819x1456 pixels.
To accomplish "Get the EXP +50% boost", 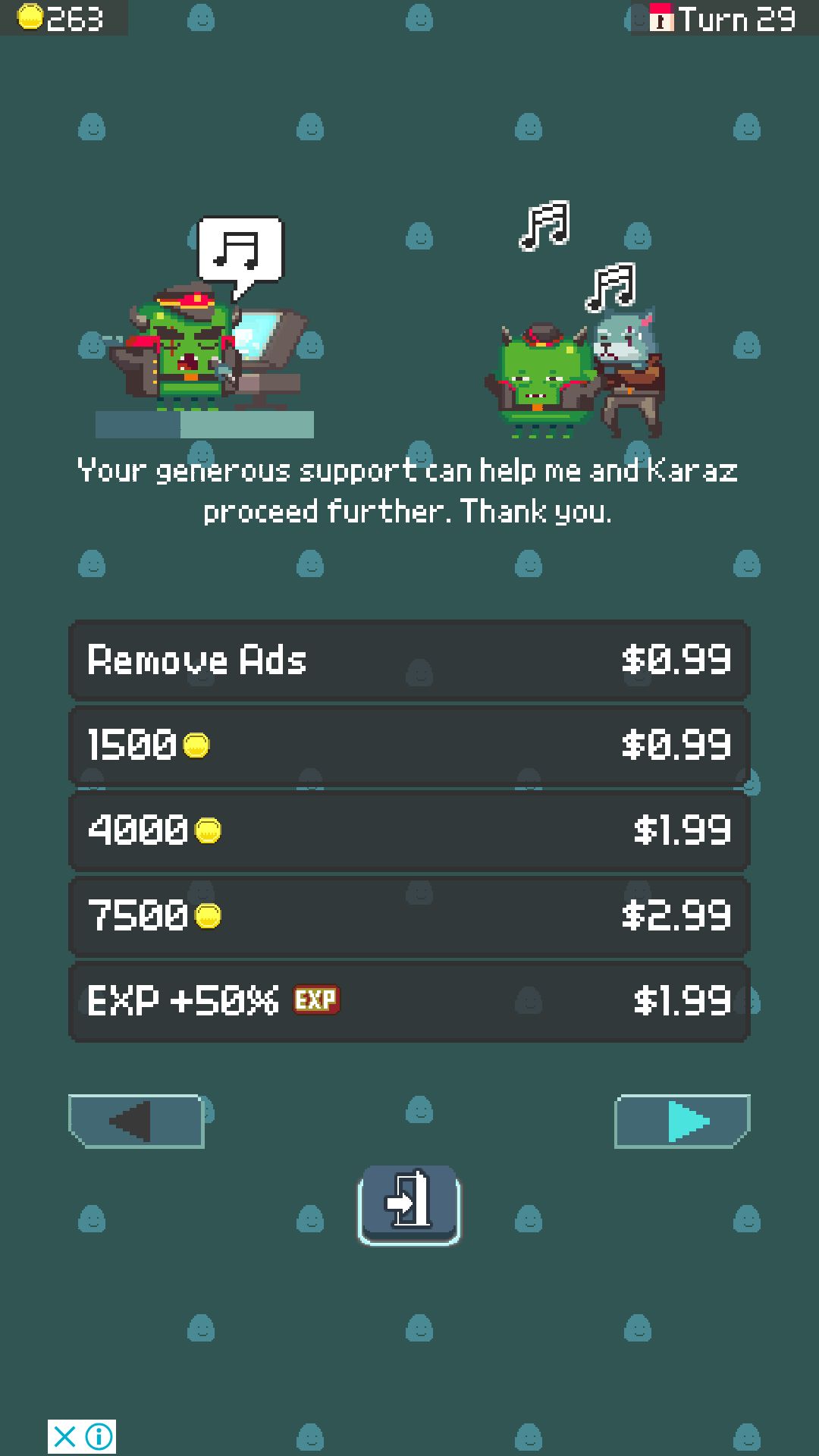I will click(x=409, y=1001).
